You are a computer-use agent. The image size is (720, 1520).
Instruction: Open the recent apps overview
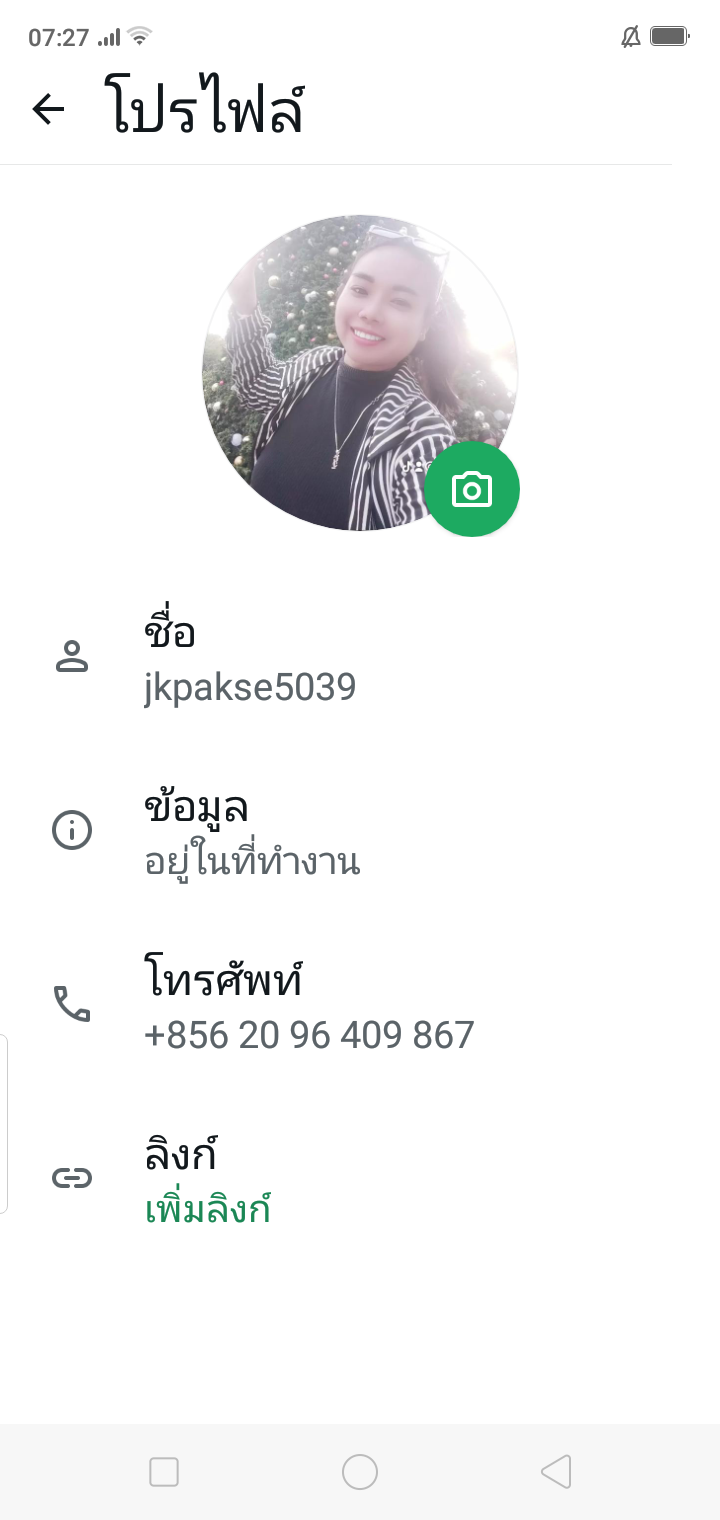coord(164,1472)
